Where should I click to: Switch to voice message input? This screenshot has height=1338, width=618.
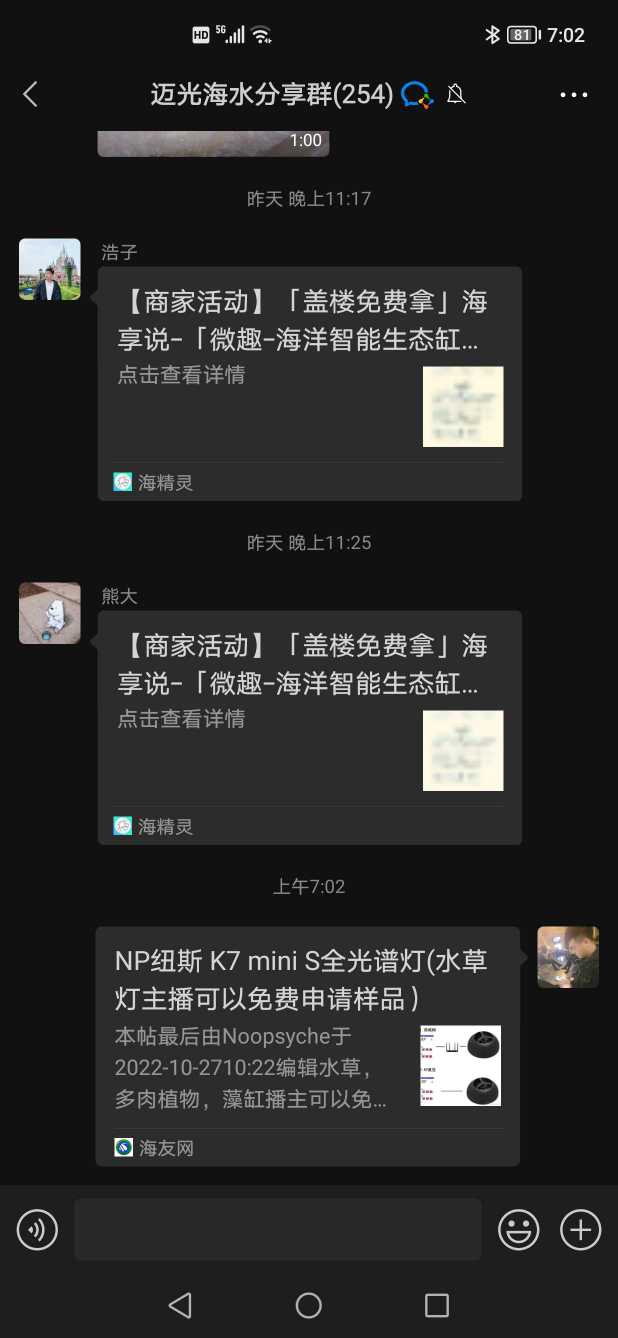pyautogui.click(x=38, y=1229)
